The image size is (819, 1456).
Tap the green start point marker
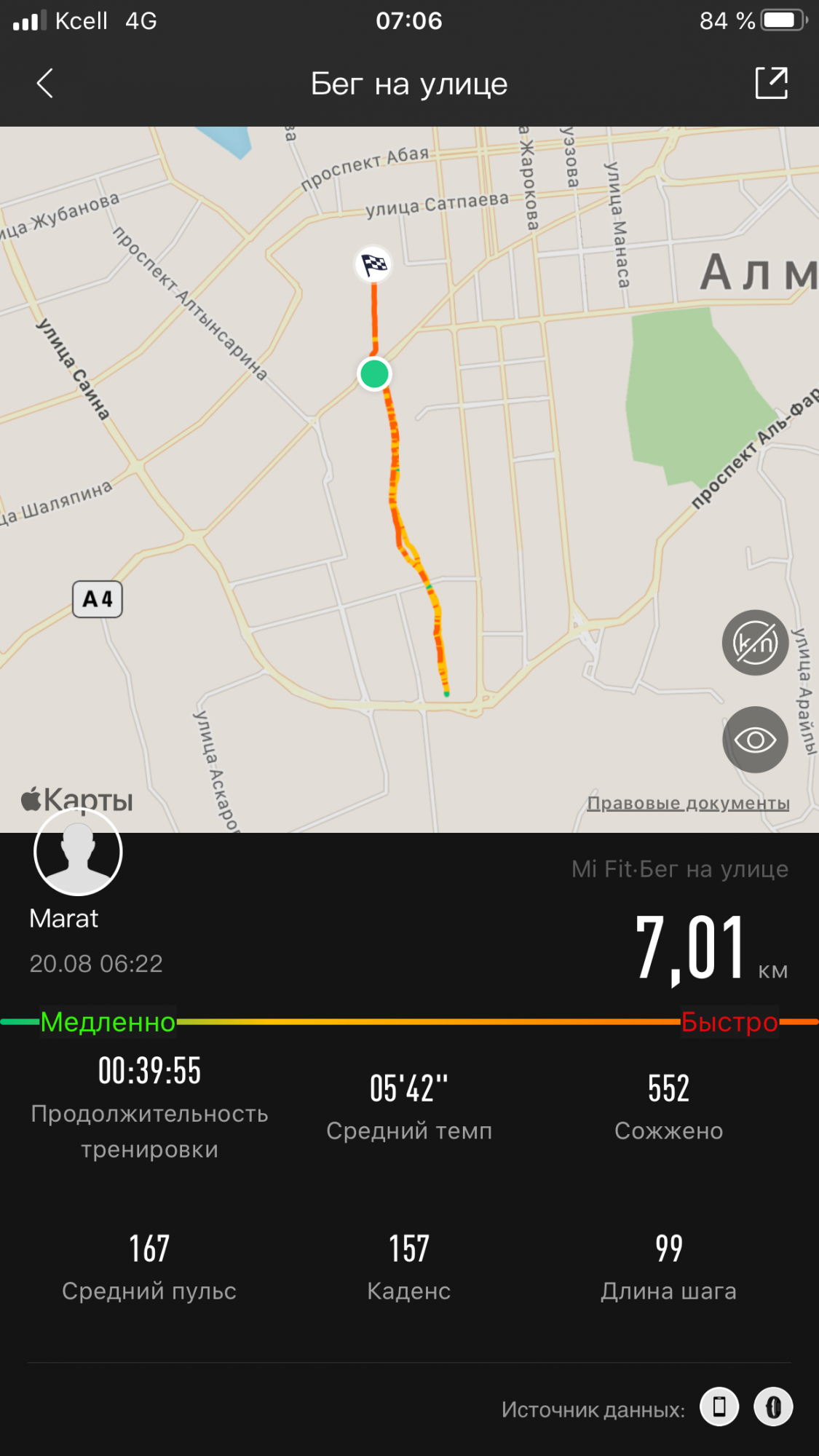click(375, 373)
